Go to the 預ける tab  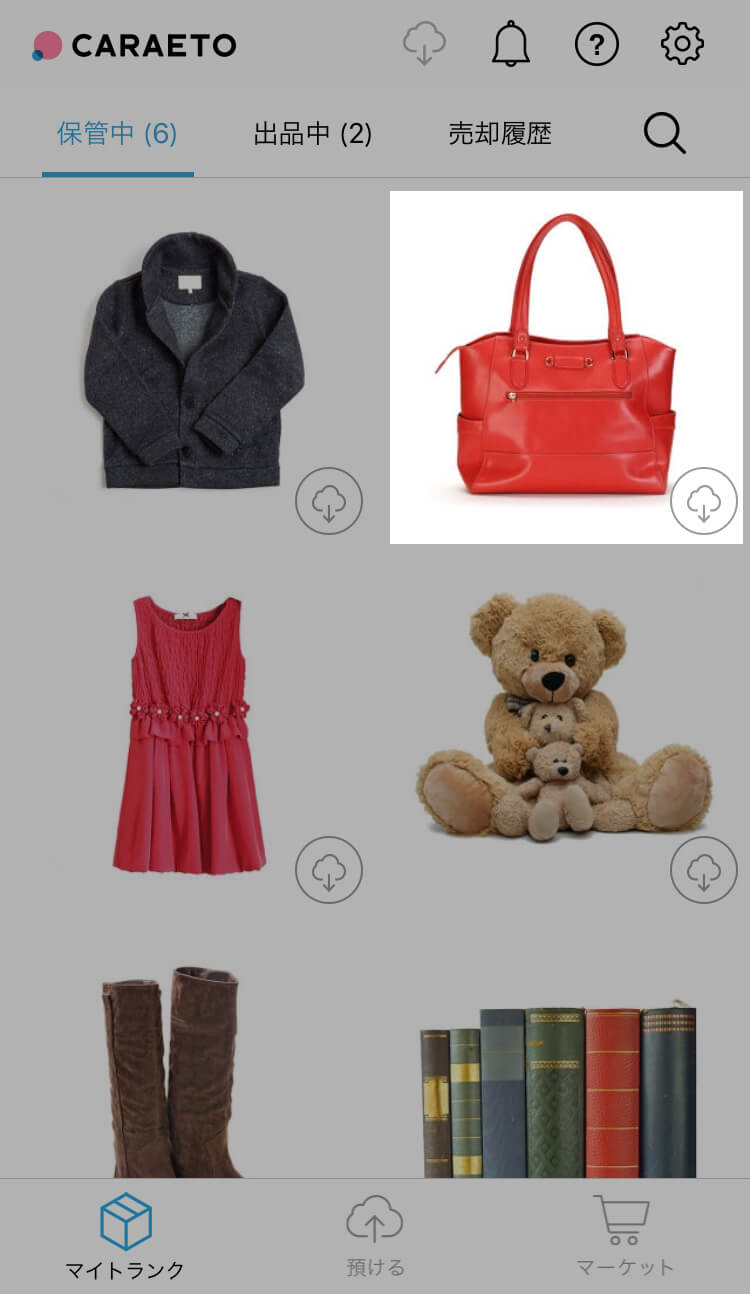375,1238
